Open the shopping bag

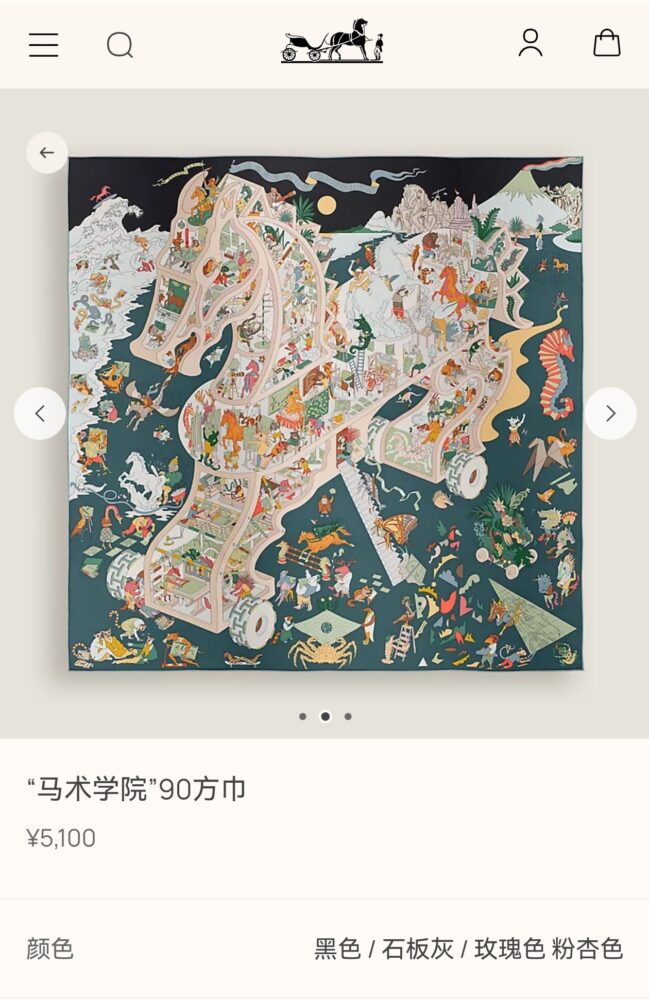click(606, 43)
